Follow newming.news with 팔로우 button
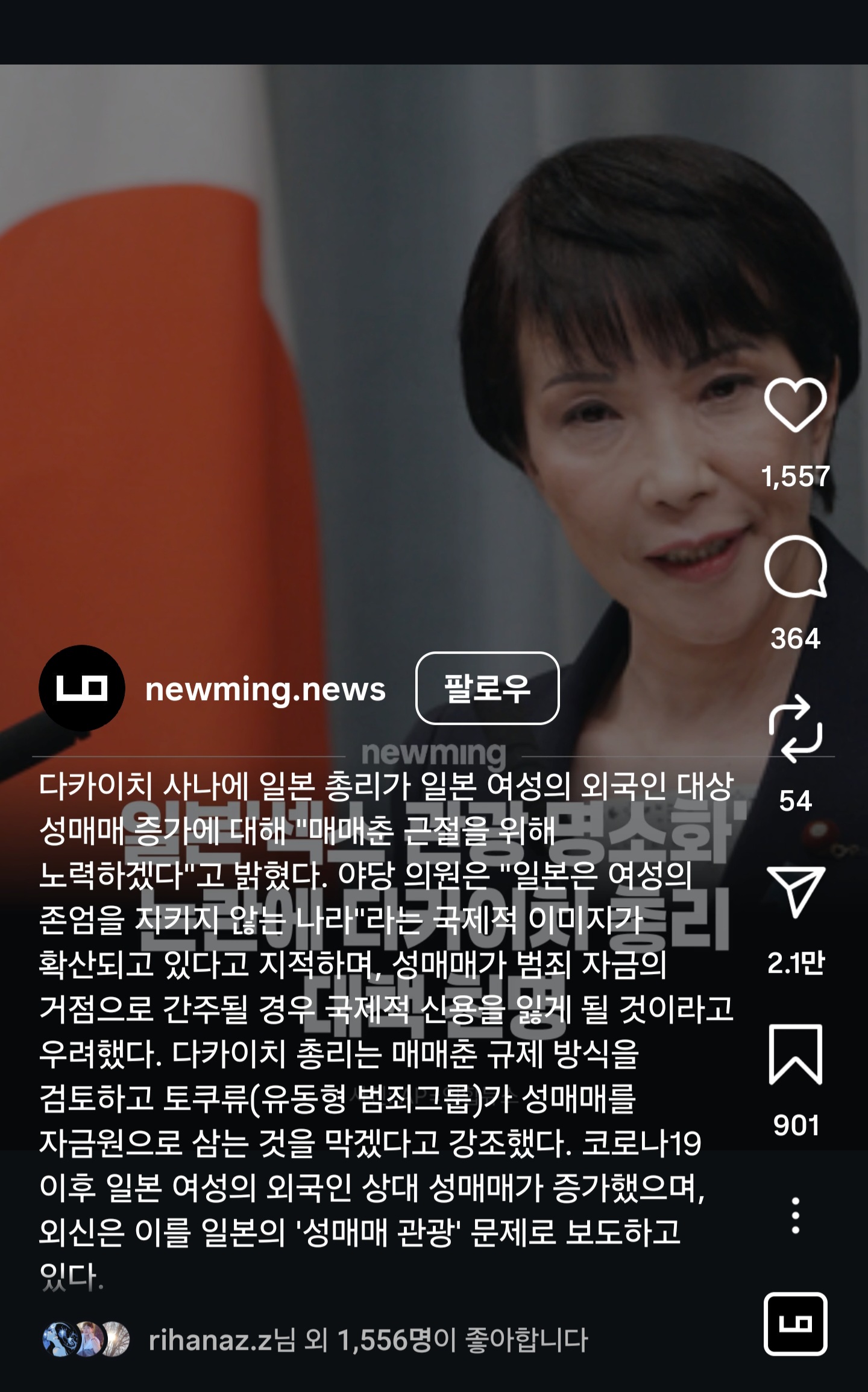The image size is (868, 1392). click(487, 688)
